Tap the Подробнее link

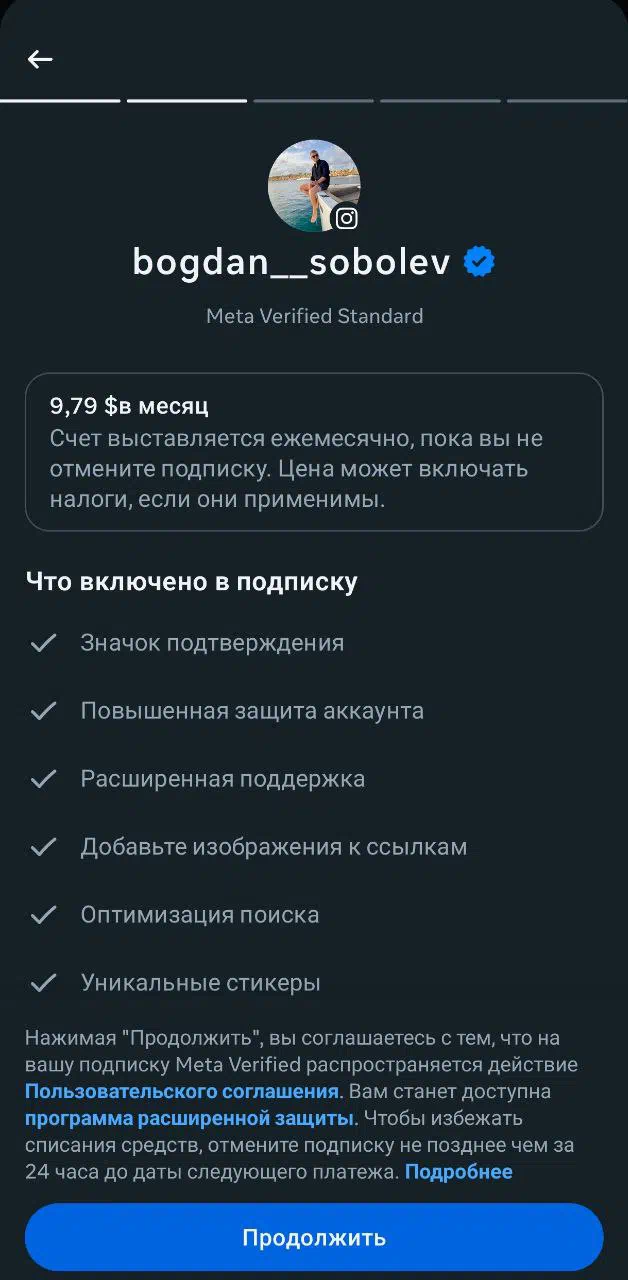tap(458, 1171)
